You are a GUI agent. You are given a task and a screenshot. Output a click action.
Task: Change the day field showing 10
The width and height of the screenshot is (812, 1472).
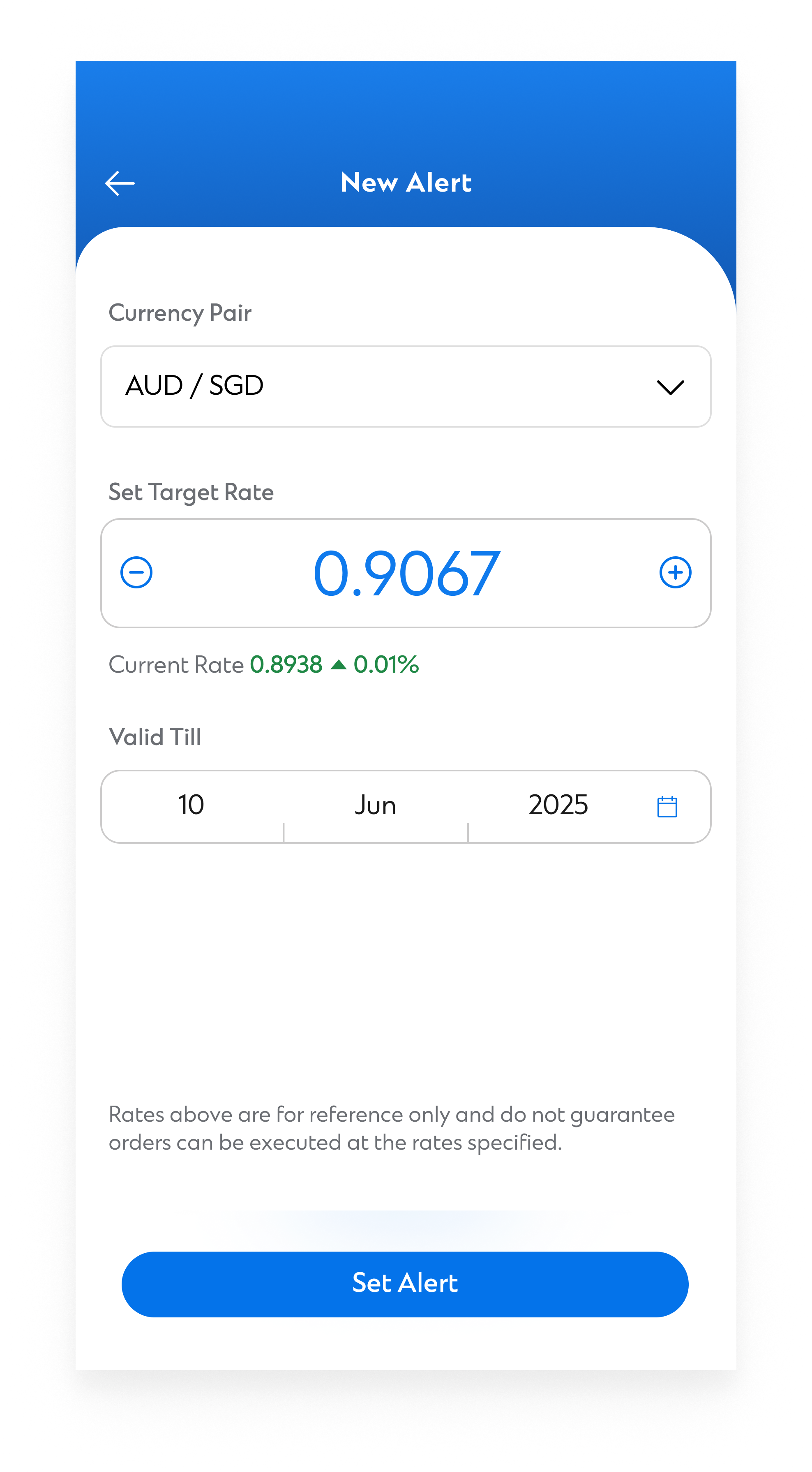[x=191, y=805]
